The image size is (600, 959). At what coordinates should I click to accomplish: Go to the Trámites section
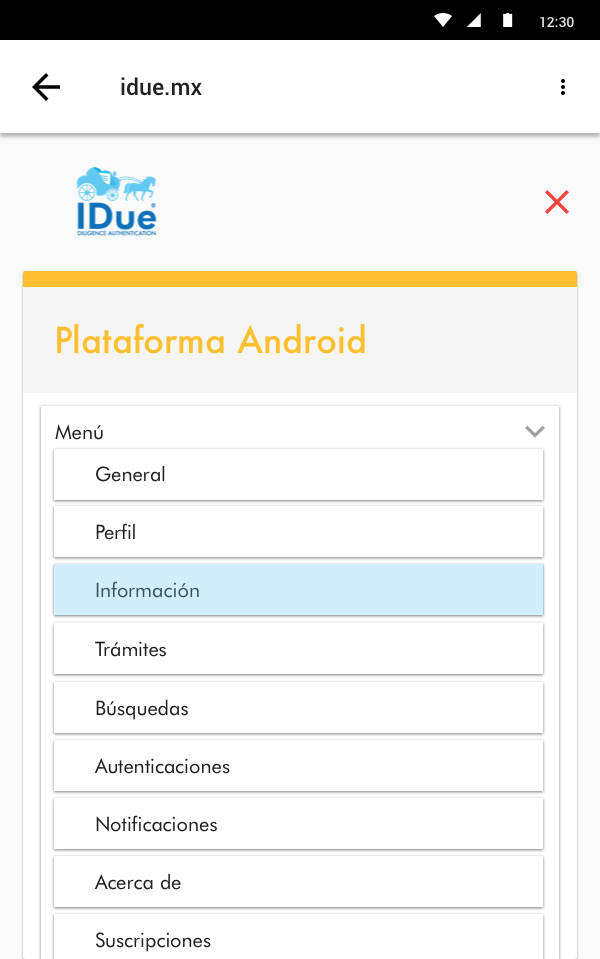pos(298,649)
